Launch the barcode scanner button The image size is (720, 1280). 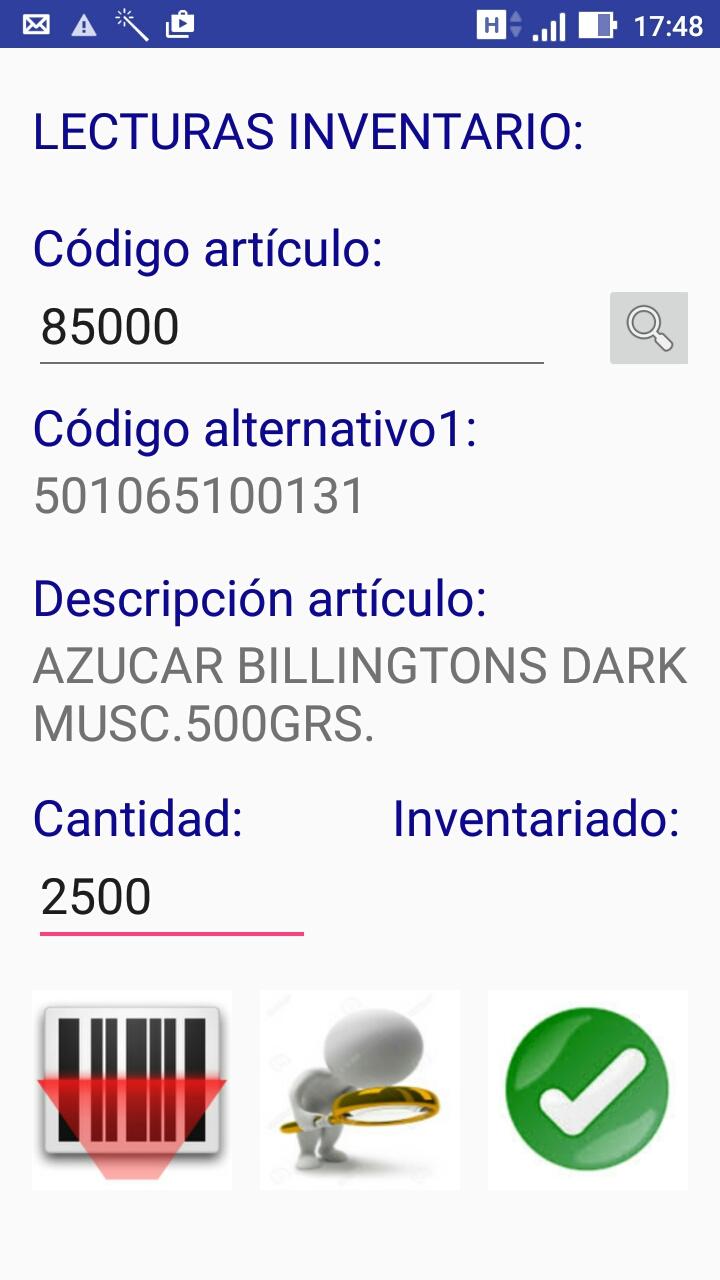132,1090
